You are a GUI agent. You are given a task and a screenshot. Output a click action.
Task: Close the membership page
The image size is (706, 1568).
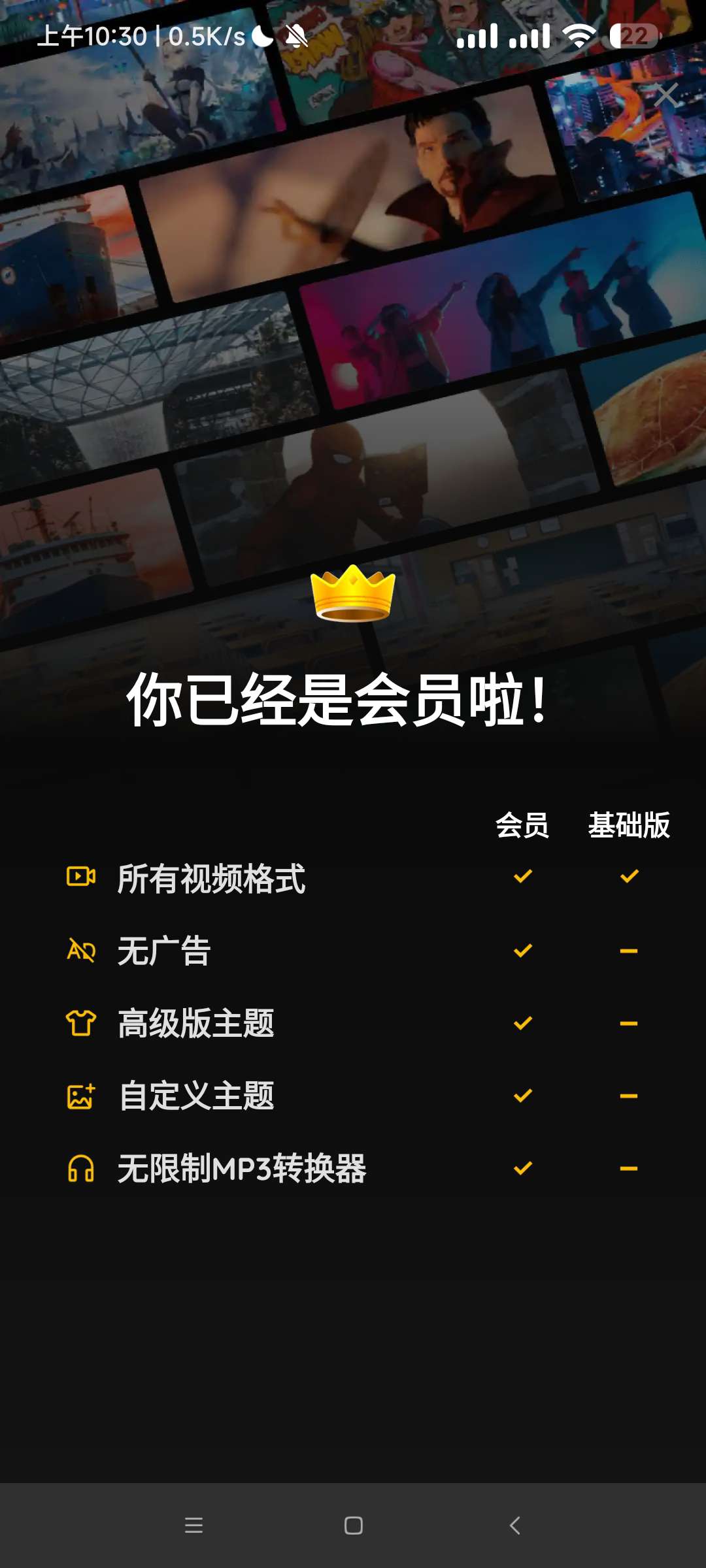666,95
